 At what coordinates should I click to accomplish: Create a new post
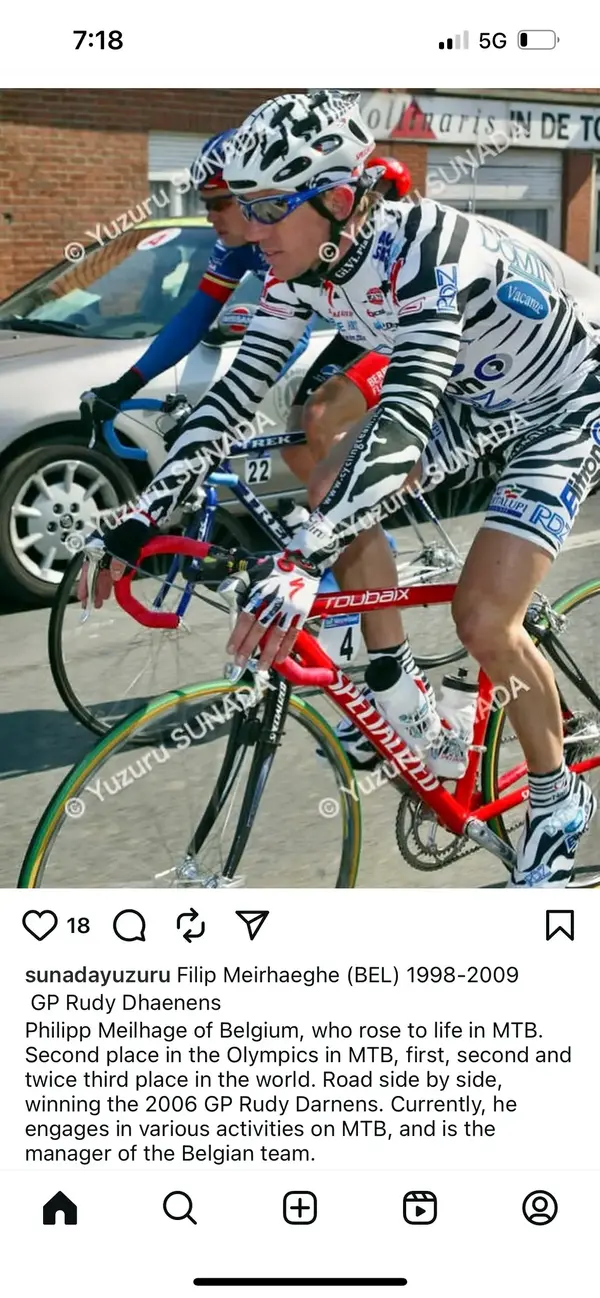pos(300,1208)
